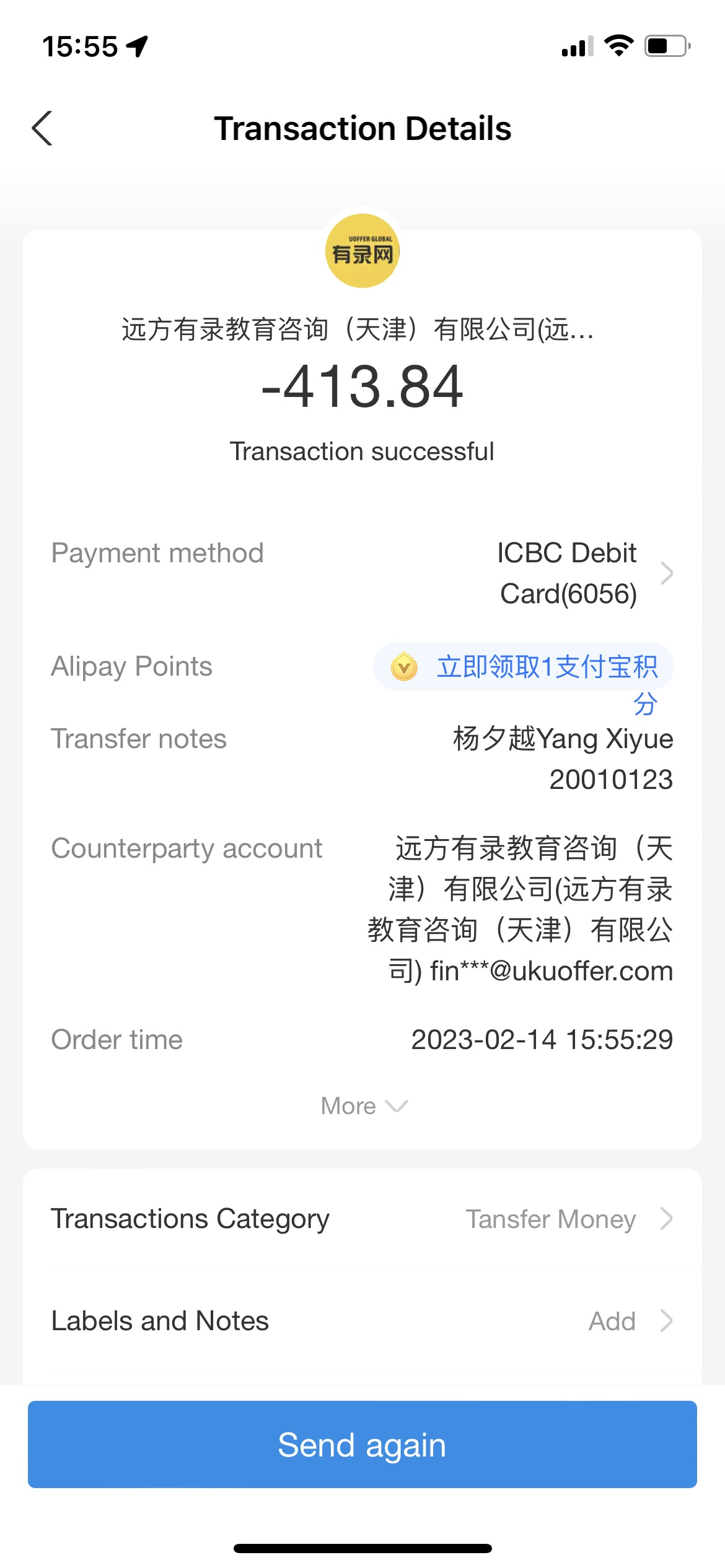The width and height of the screenshot is (725, 1568).
Task: Expand More transaction details
Action: coord(362,1106)
